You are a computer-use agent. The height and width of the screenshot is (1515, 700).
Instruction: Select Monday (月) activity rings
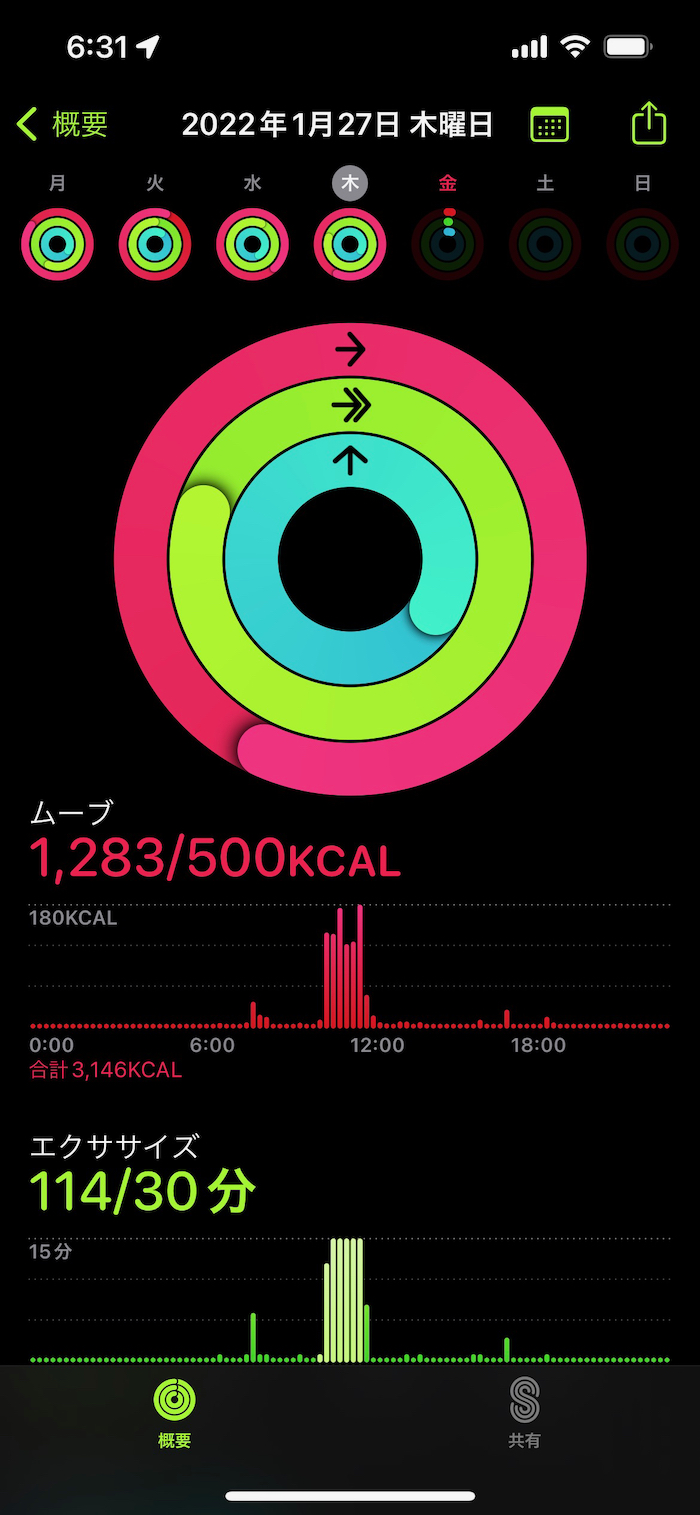58,243
